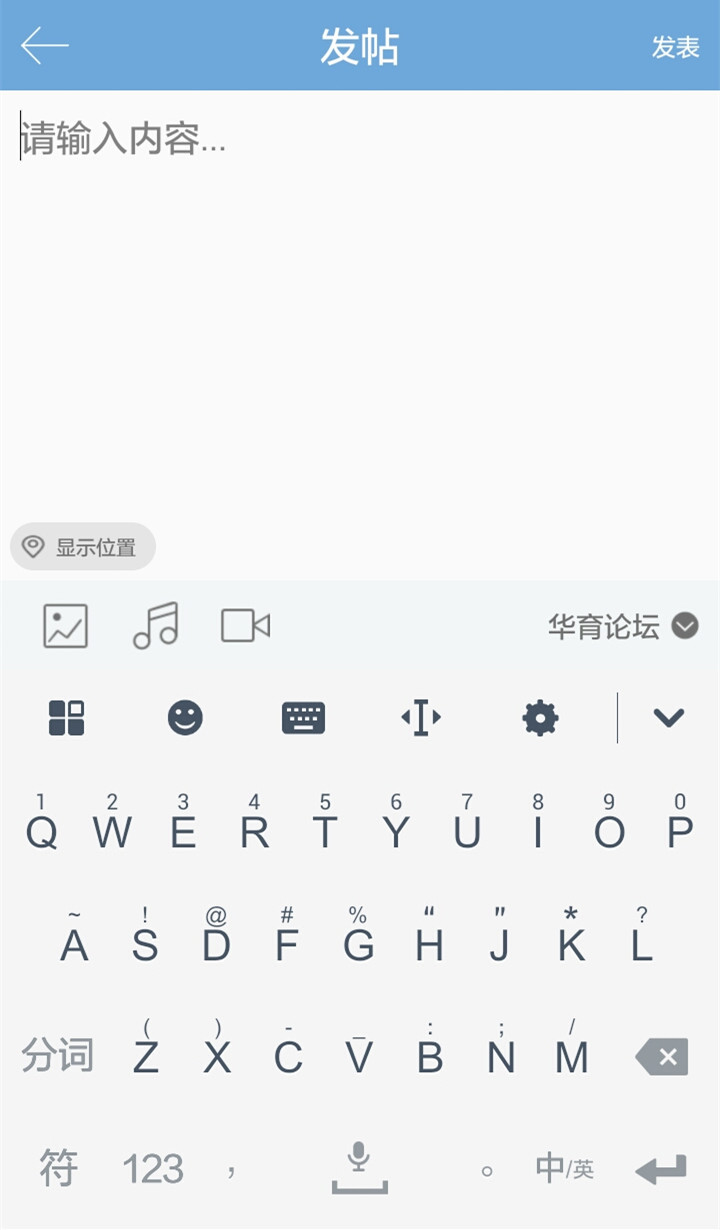Toggle 显示位置 location sharing

click(81, 547)
